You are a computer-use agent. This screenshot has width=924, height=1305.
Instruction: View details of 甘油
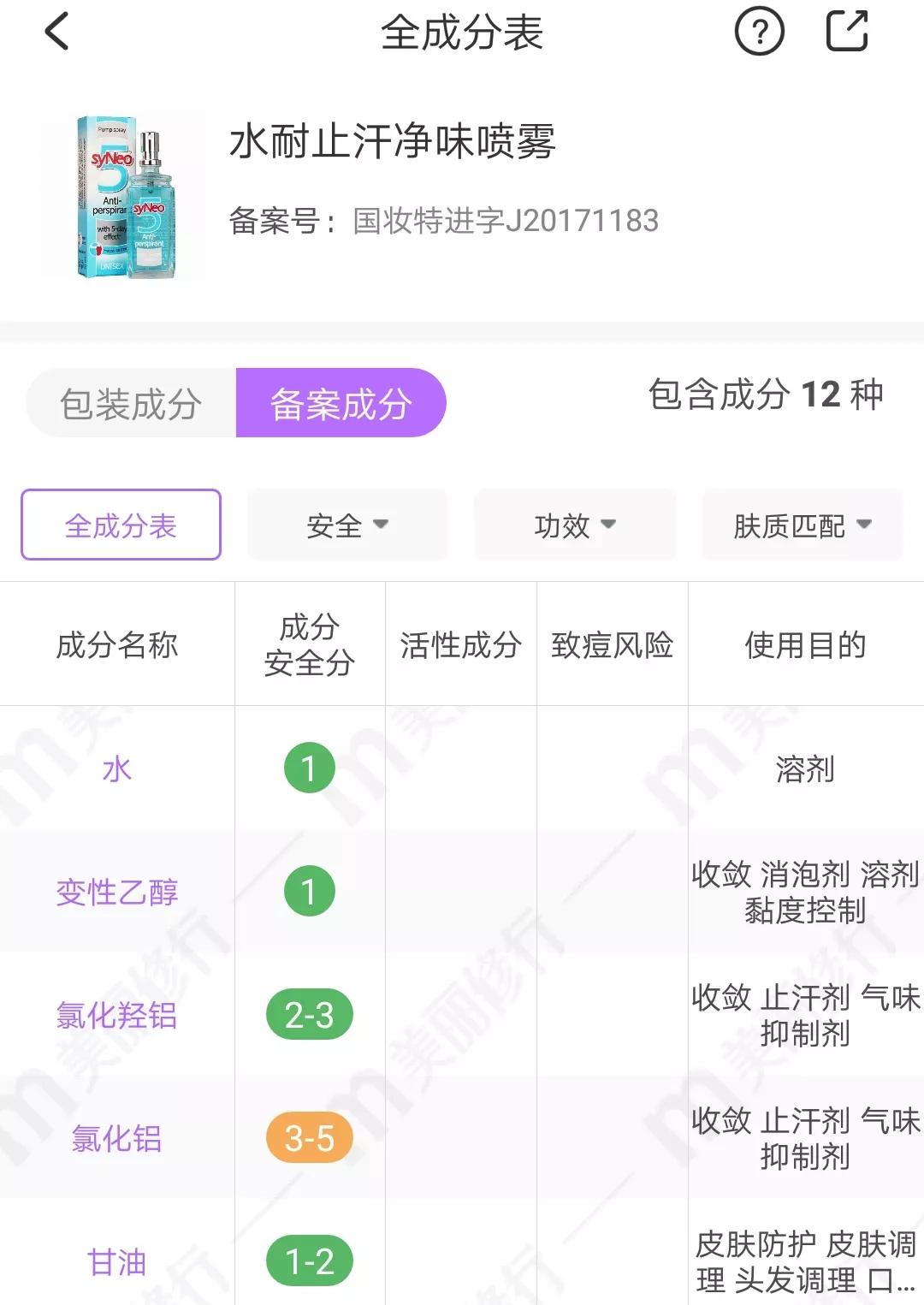pyautogui.click(x=117, y=1261)
